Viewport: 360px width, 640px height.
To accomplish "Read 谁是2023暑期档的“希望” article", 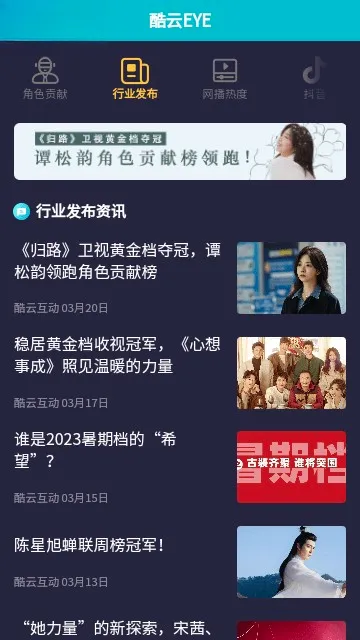I will [x=180, y=467].
